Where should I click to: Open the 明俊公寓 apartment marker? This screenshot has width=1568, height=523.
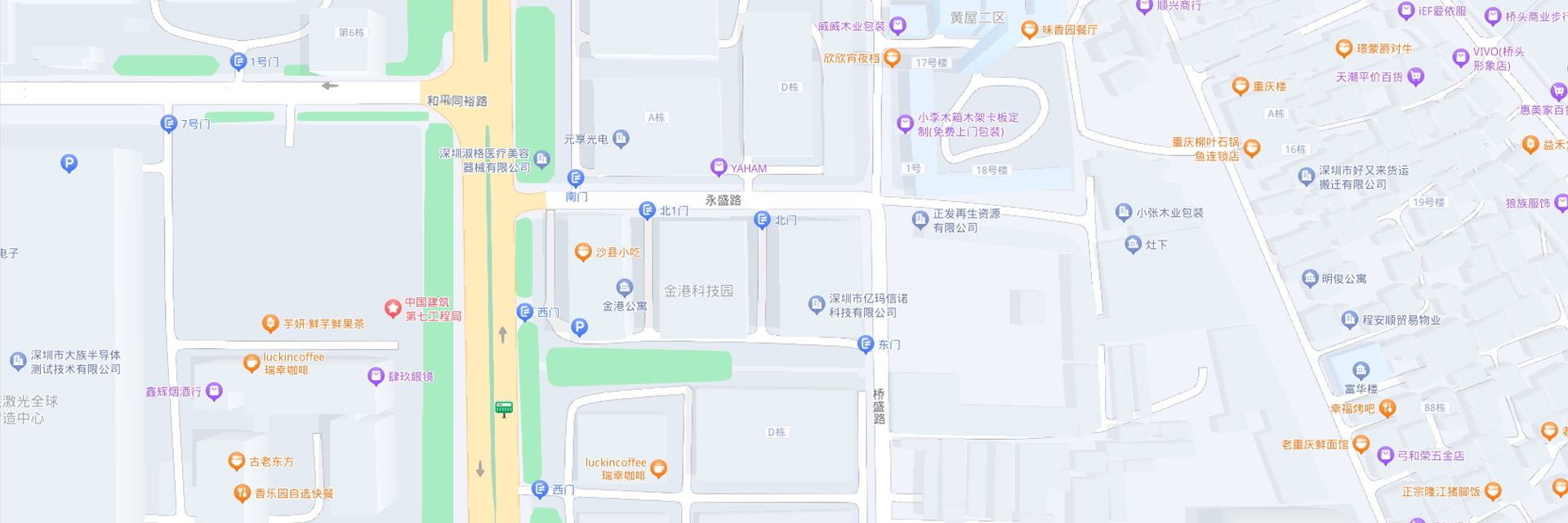tap(1310, 278)
